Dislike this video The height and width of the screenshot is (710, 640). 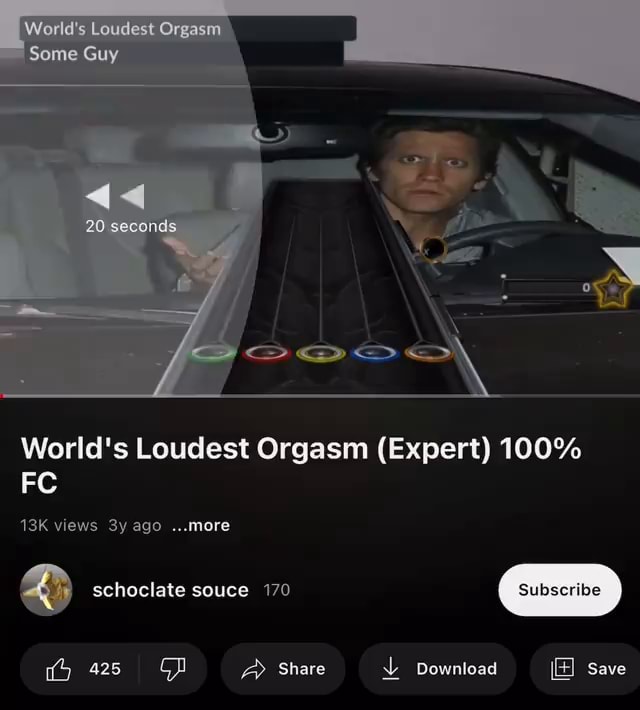[173, 669]
